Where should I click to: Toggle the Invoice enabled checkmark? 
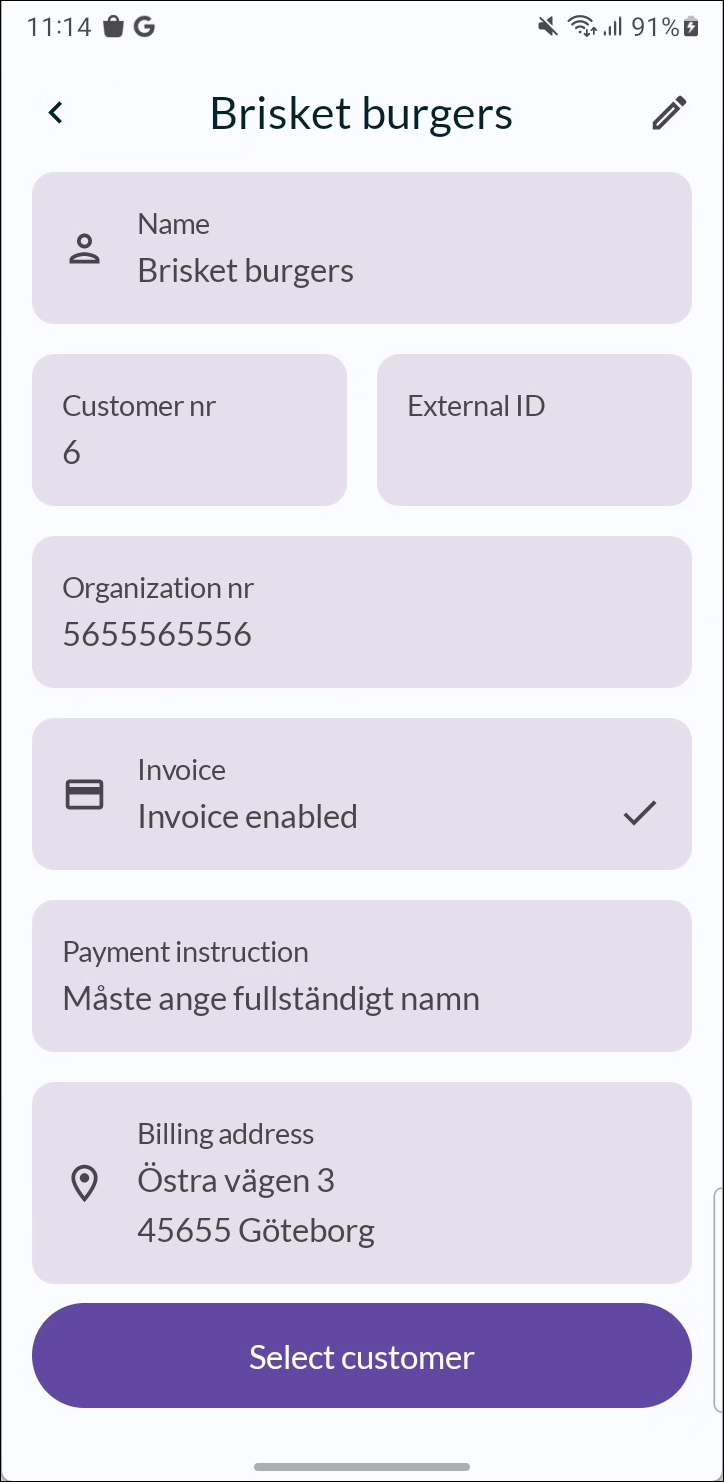pos(640,813)
